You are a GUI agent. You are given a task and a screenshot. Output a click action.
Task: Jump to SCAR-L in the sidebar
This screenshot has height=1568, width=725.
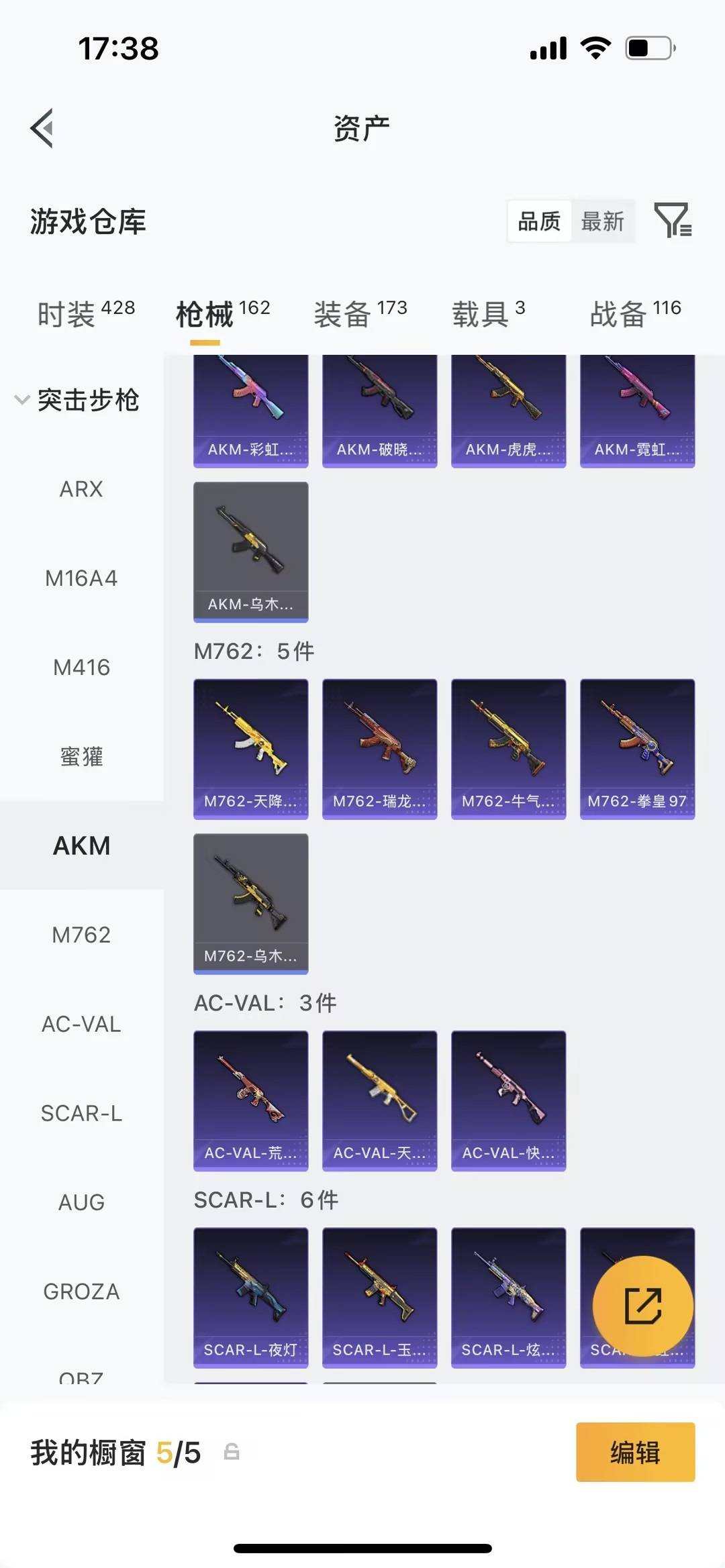coord(81,1113)
